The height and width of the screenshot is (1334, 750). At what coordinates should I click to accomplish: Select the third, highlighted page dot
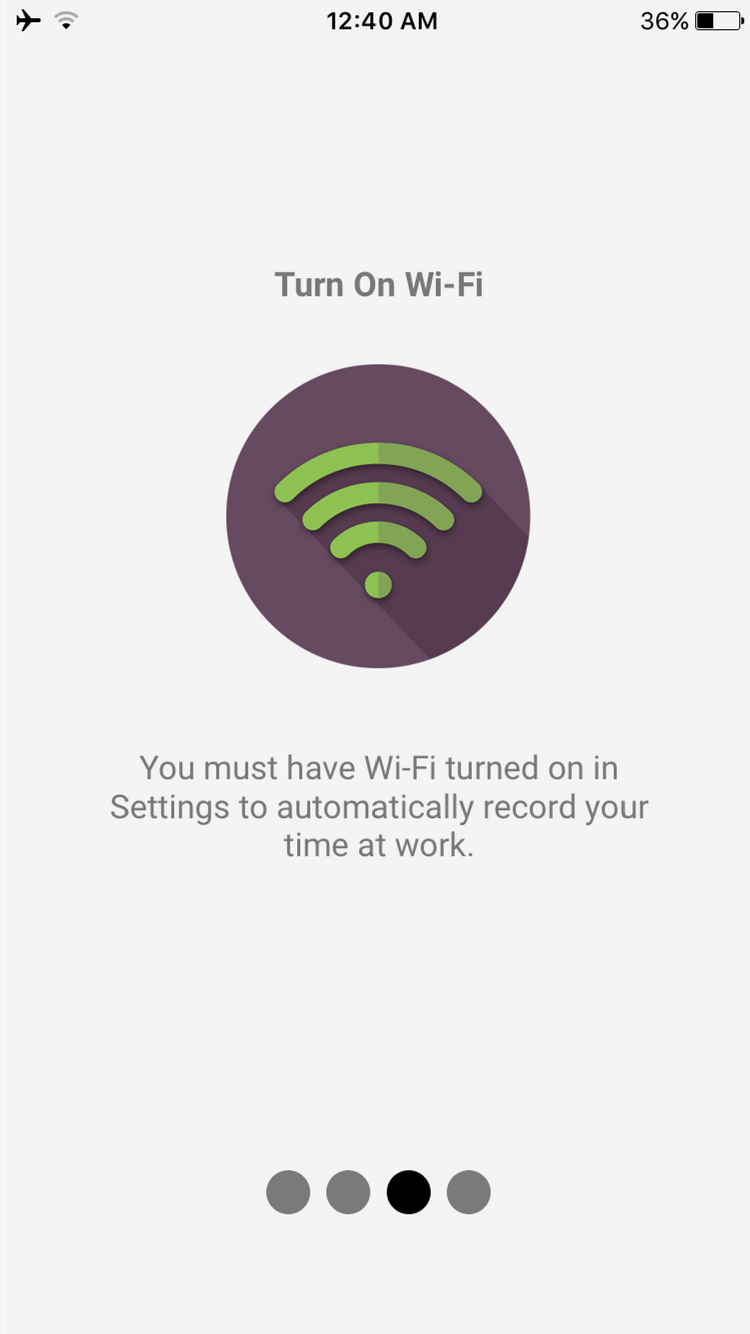(x=408, y=1192)
